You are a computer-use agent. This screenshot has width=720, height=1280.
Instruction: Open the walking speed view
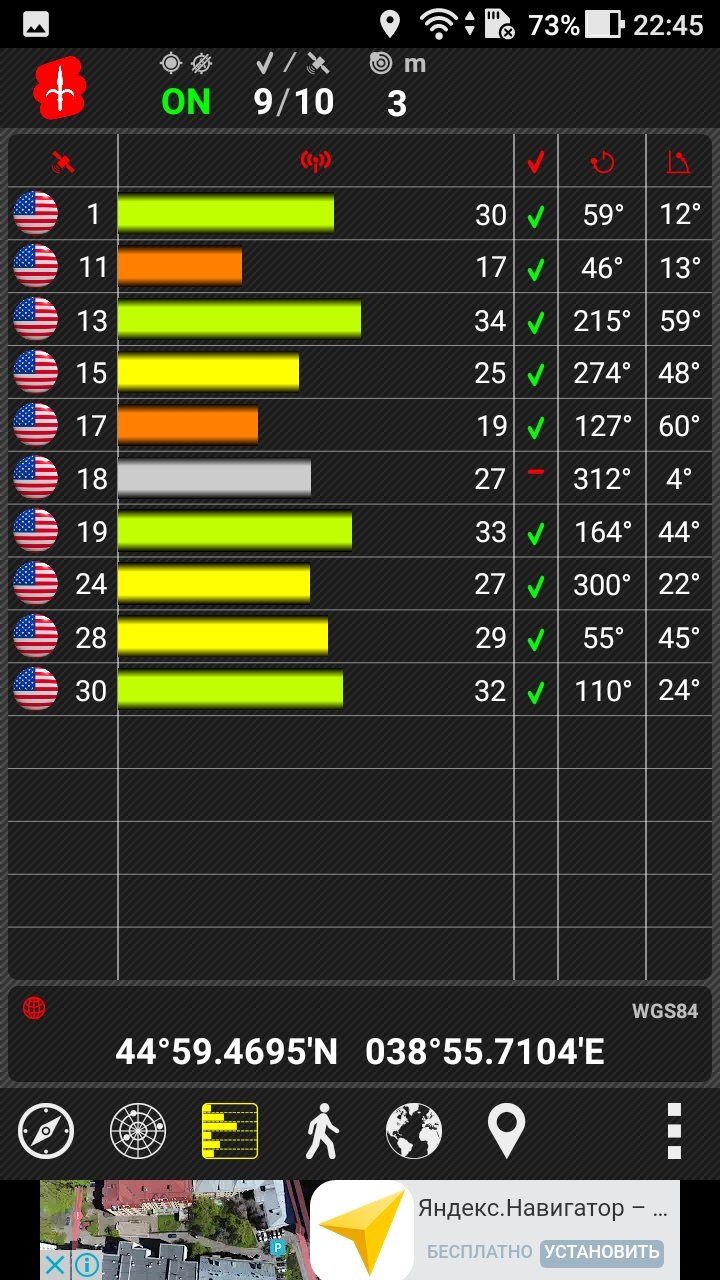[322, 1131]
